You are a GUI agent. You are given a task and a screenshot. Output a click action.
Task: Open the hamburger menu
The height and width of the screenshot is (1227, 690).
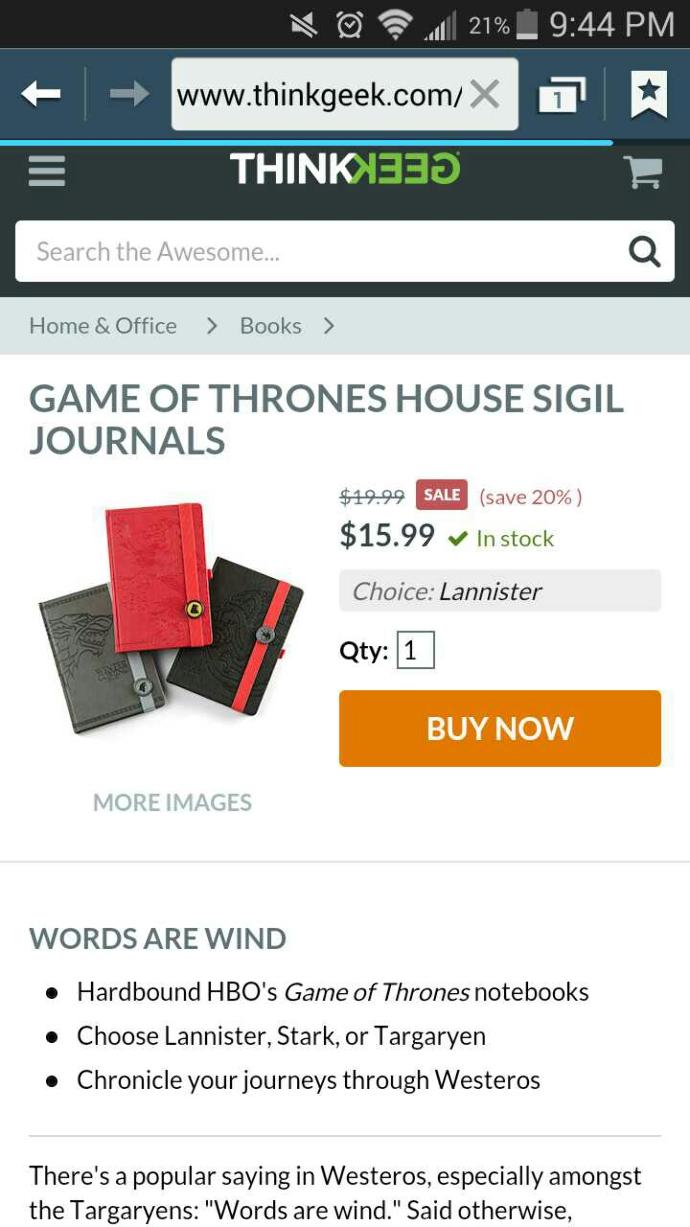point(46,170)
